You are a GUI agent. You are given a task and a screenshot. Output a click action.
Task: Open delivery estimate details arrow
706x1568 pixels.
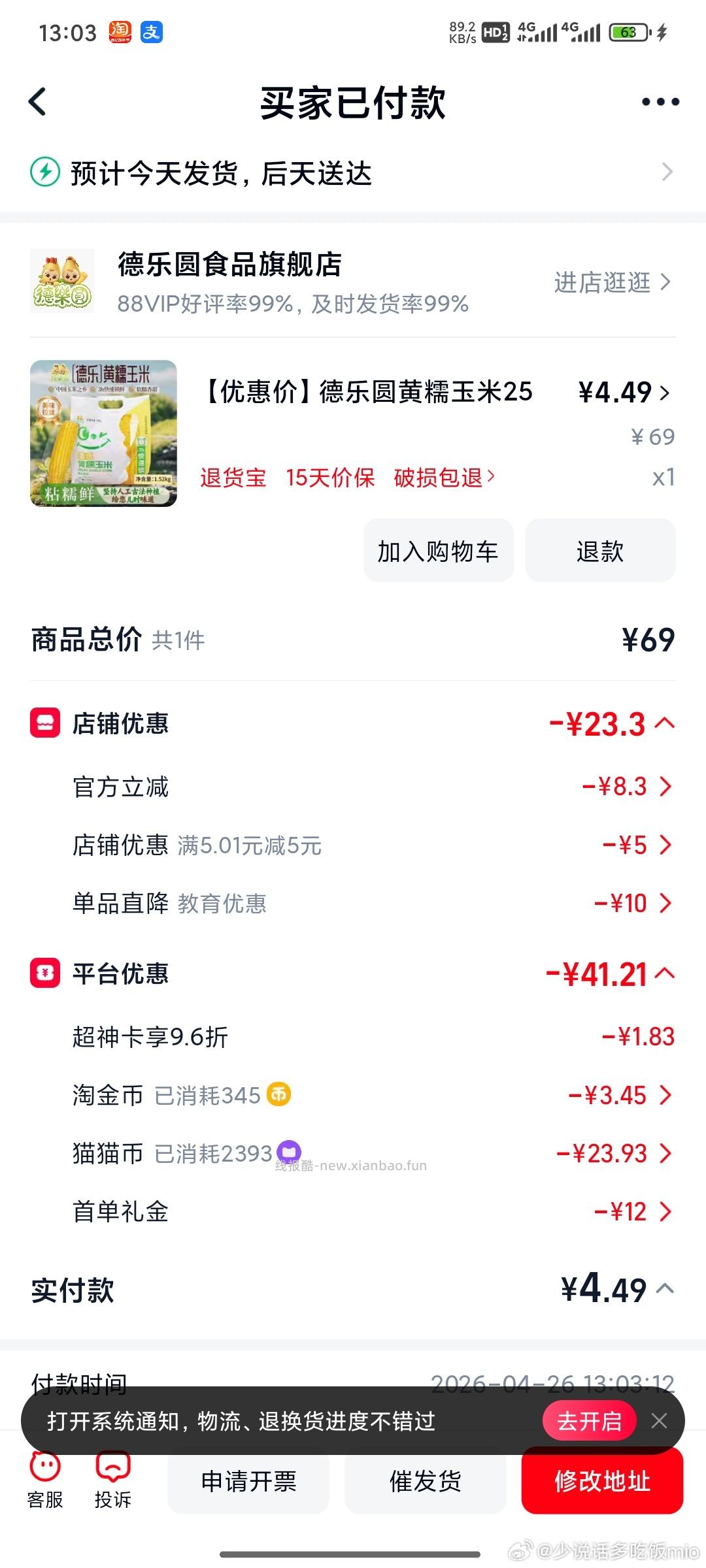click(x=667, y=172)
